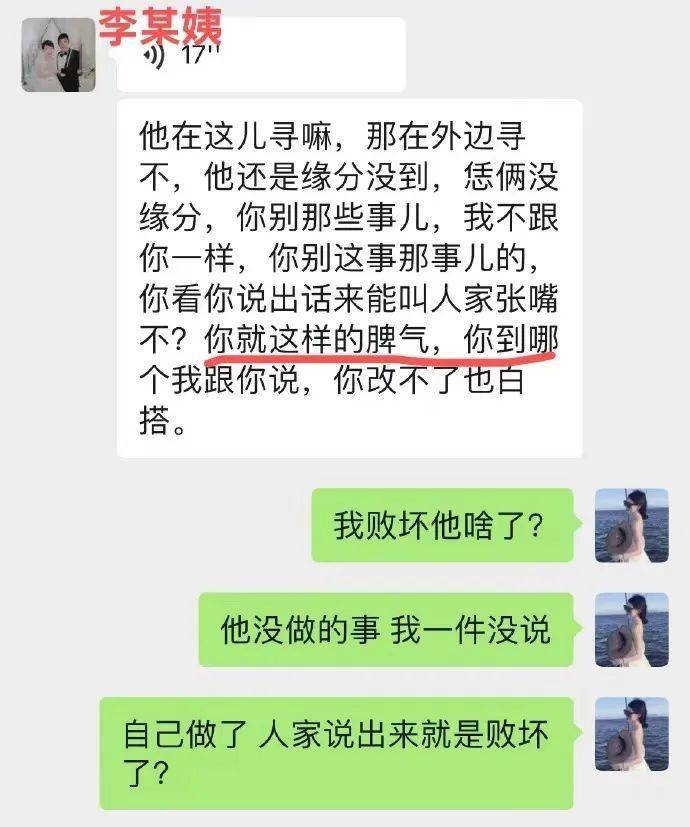Tap avatar beside "我败坏他啥了?" message
This screenshot has height=827, width=690.
point(631,526)
